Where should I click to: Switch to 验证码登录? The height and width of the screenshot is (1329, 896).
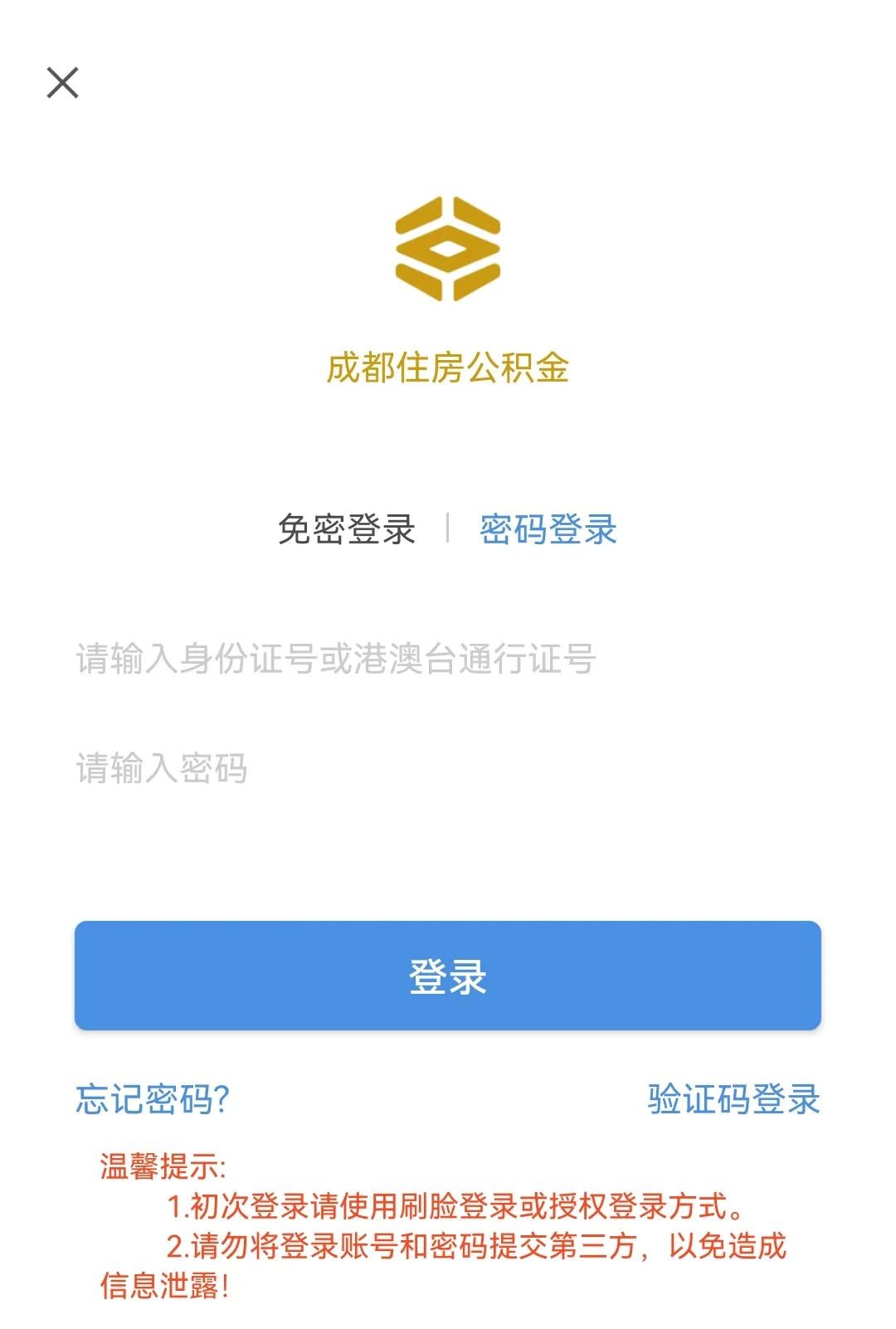point(733,1099)
